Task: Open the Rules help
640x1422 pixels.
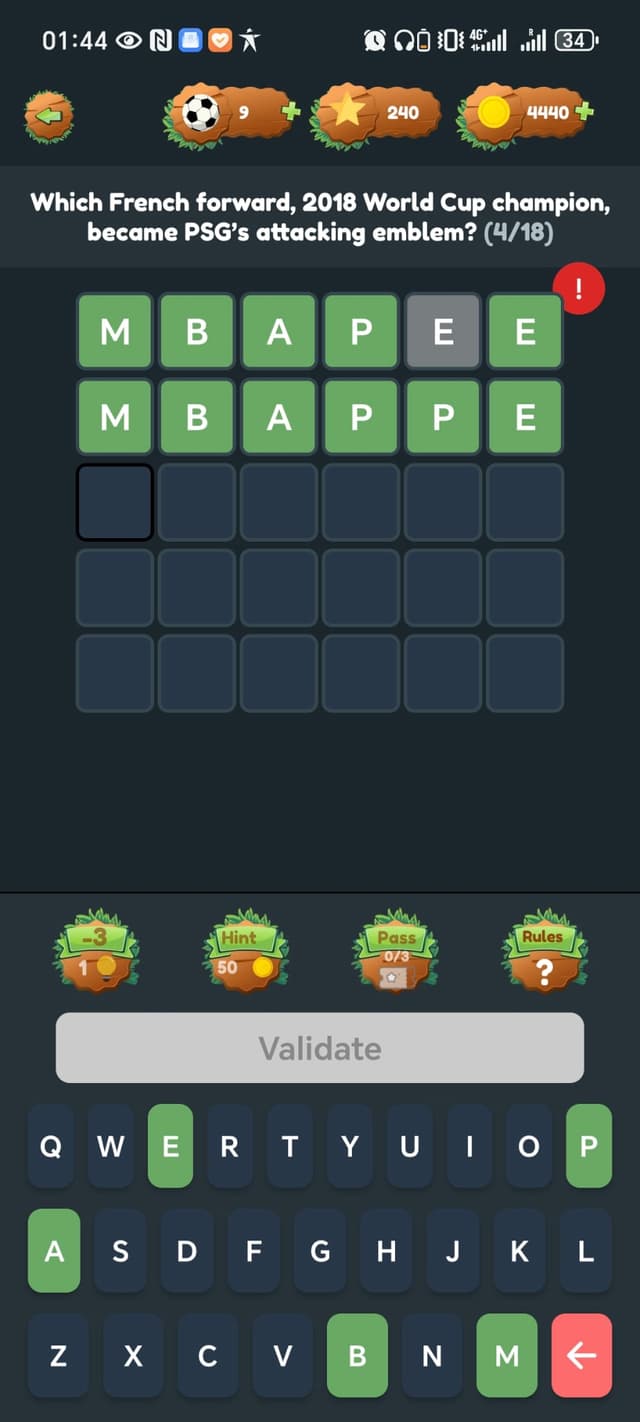Action: (544, 950)
